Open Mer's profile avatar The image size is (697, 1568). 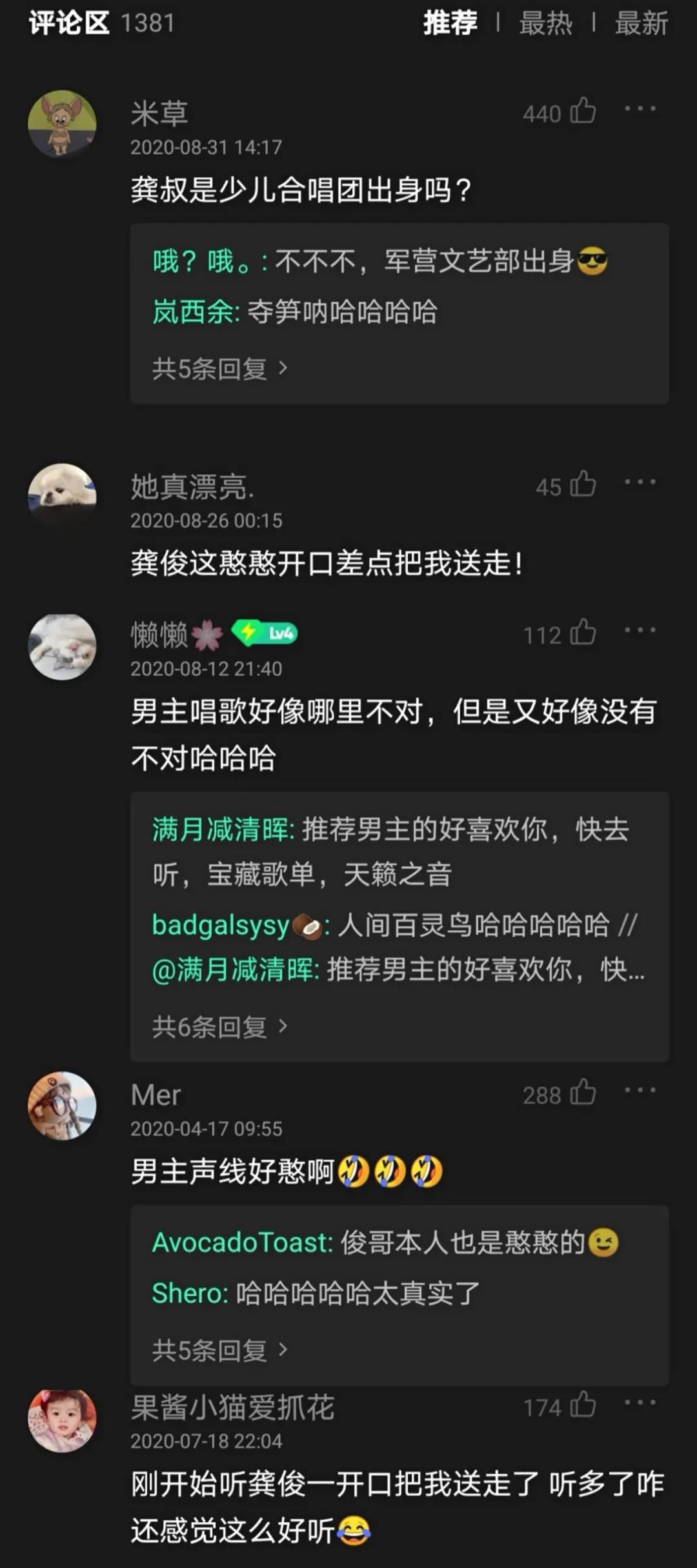click(x=62, y=1106)
